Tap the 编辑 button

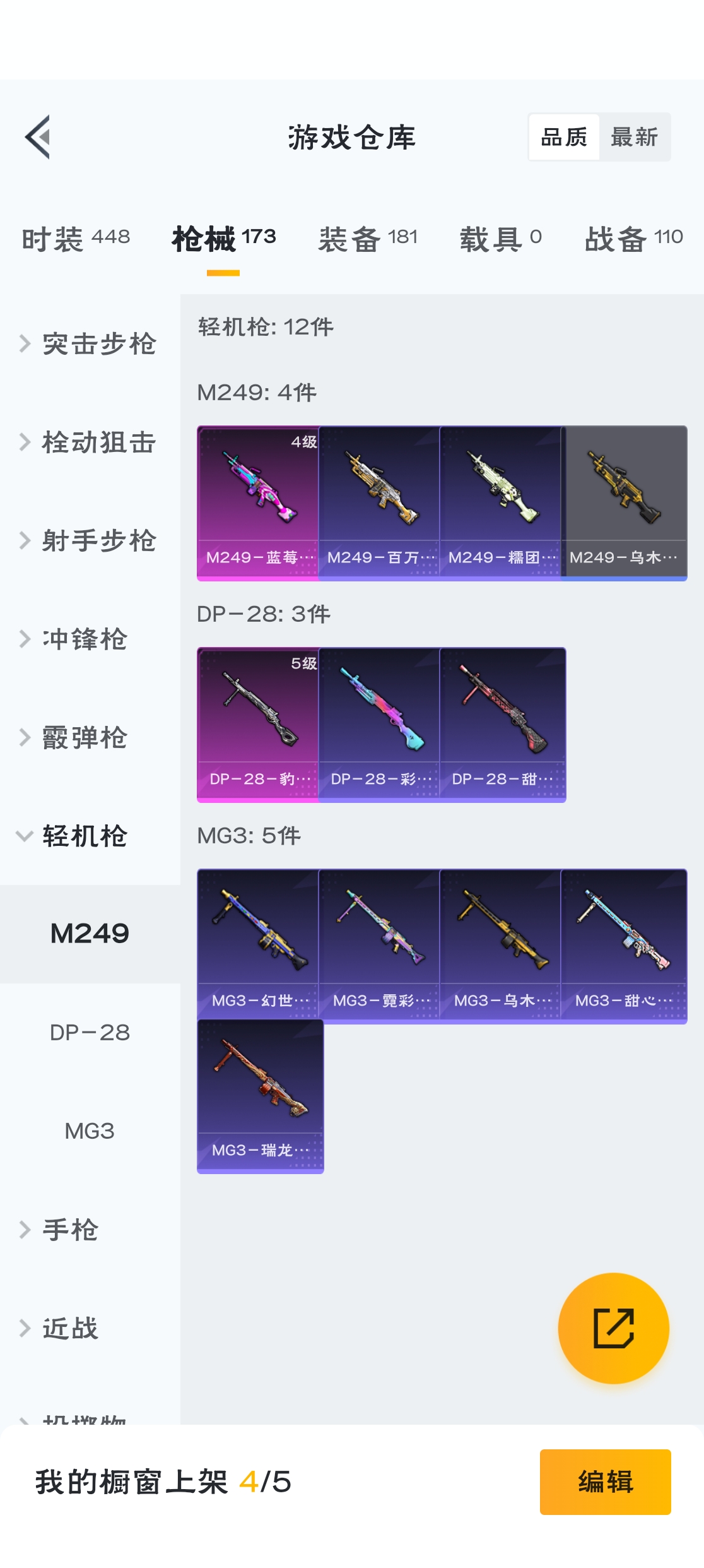coord(605,1482)
